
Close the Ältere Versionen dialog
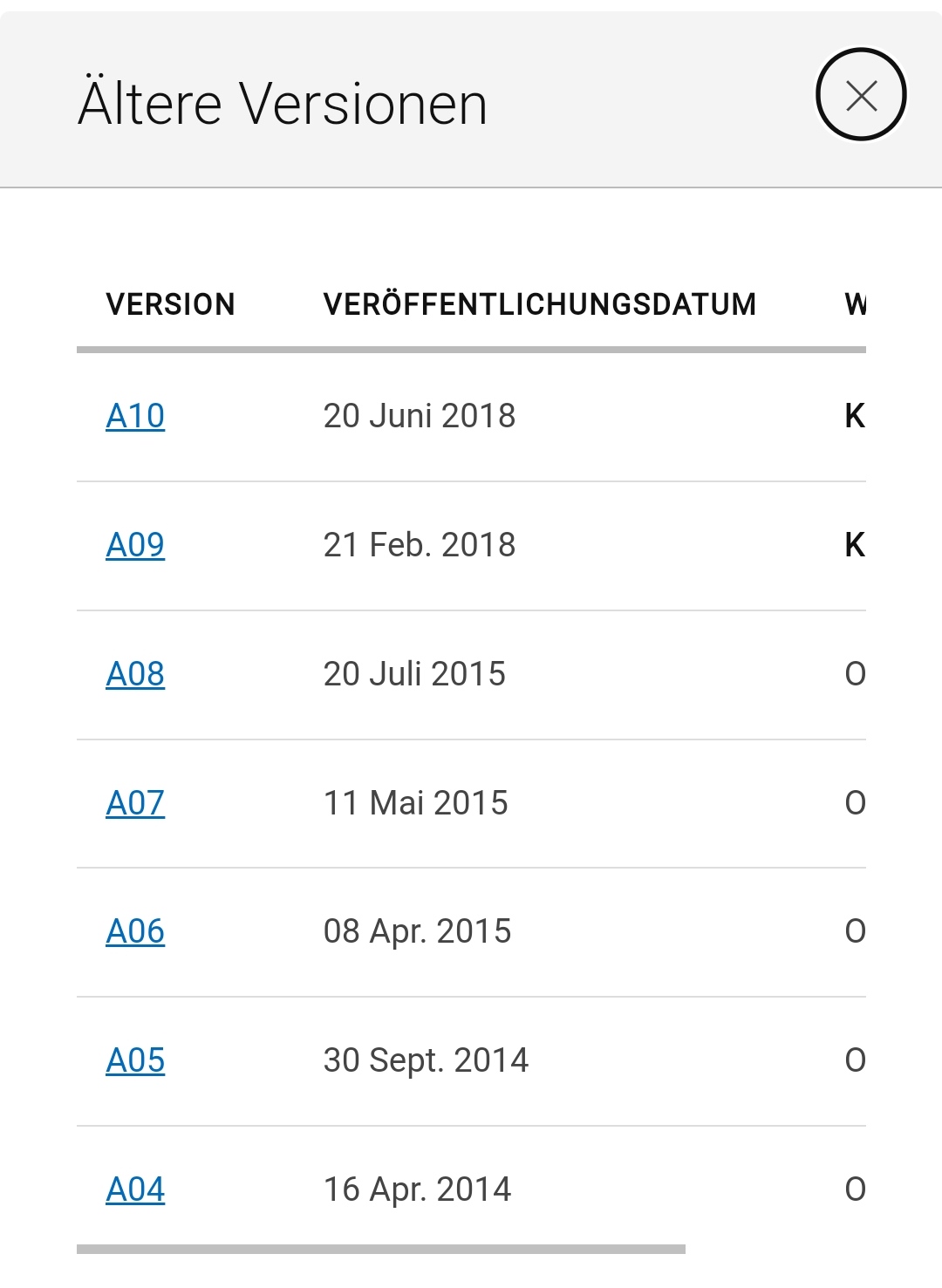click(x=861, y=94)
